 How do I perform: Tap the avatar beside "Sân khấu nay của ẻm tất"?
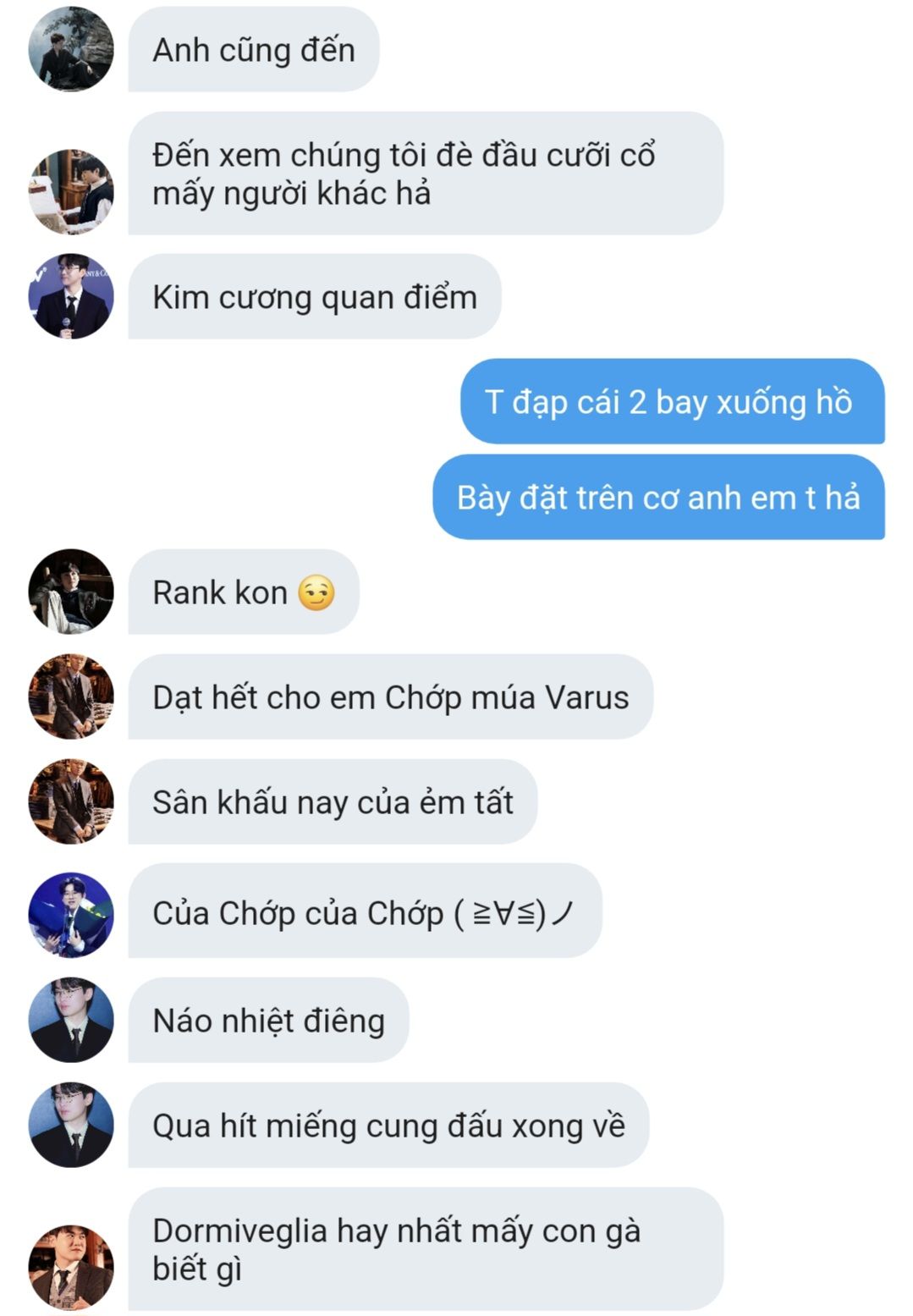(71, 801)
